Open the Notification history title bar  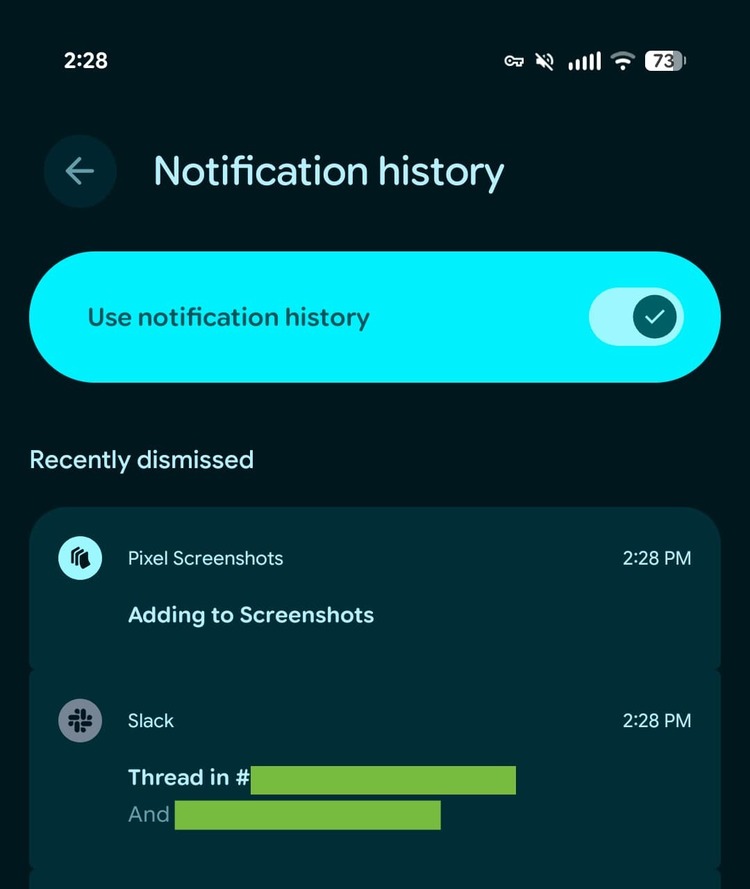[328, 171]
